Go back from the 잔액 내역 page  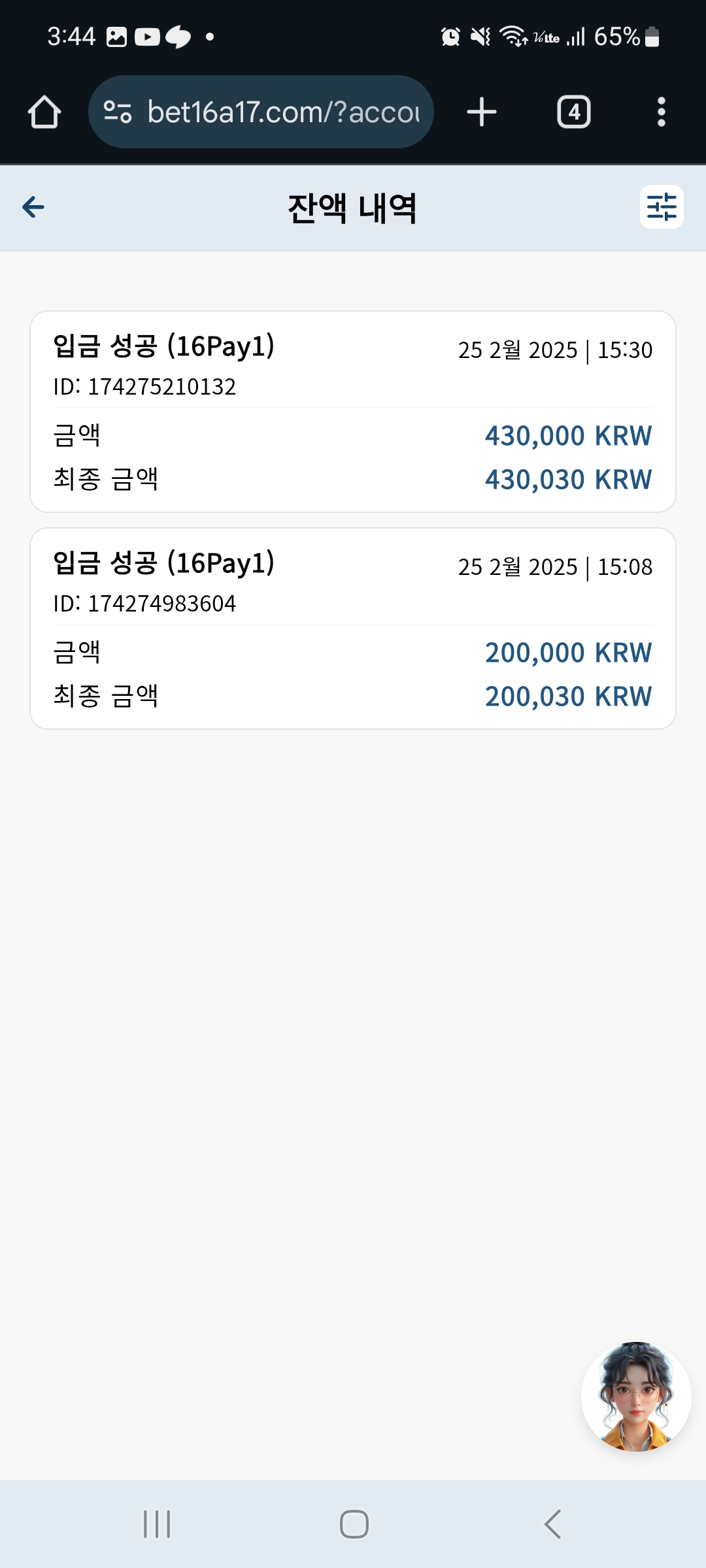33,207
